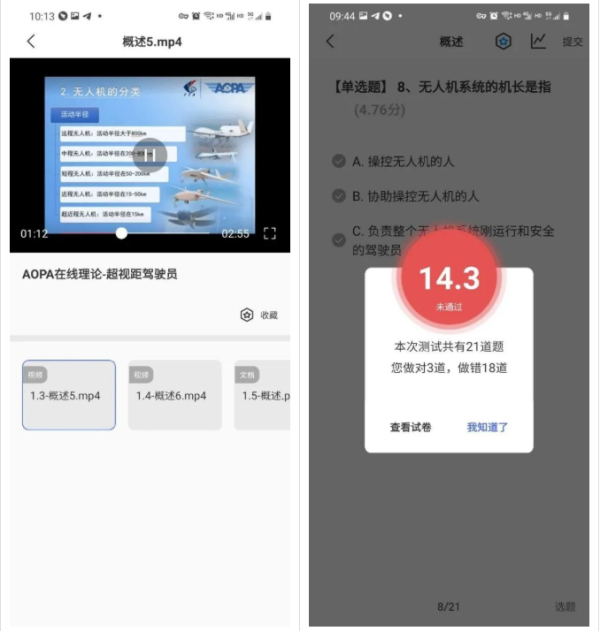
Task: Tap the video progress slider handle
Action: click(121, 233)
